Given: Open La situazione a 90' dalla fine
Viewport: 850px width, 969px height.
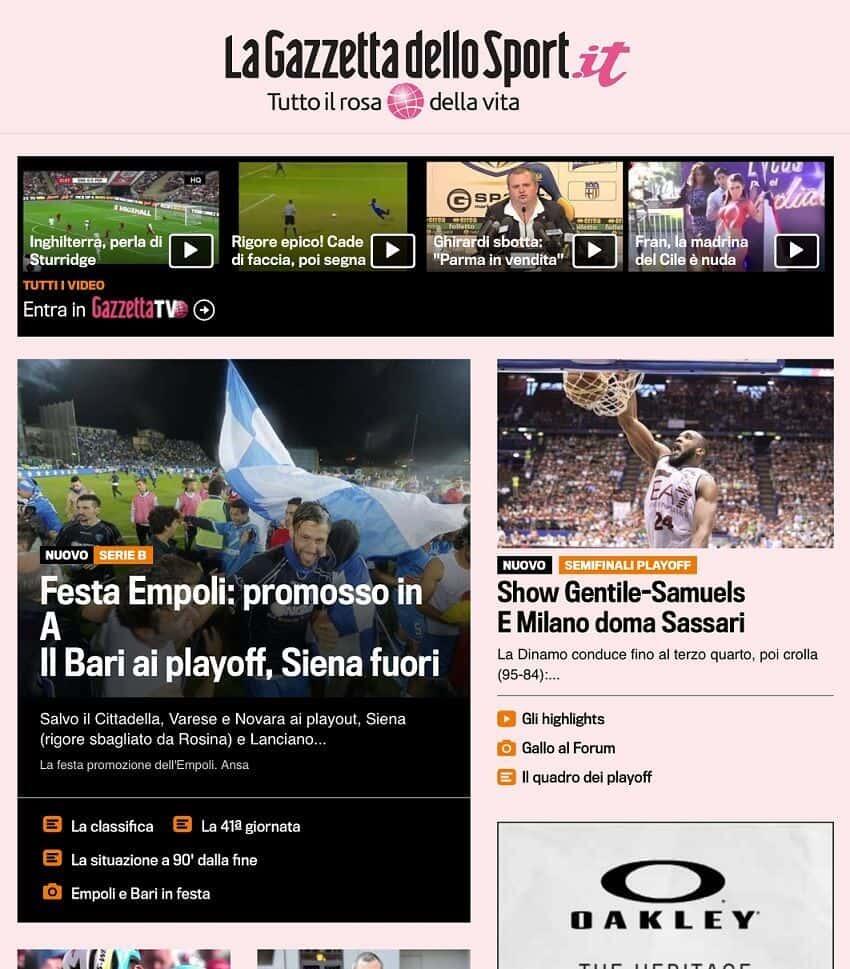Looking at the screenshot, I should (163, 859).
